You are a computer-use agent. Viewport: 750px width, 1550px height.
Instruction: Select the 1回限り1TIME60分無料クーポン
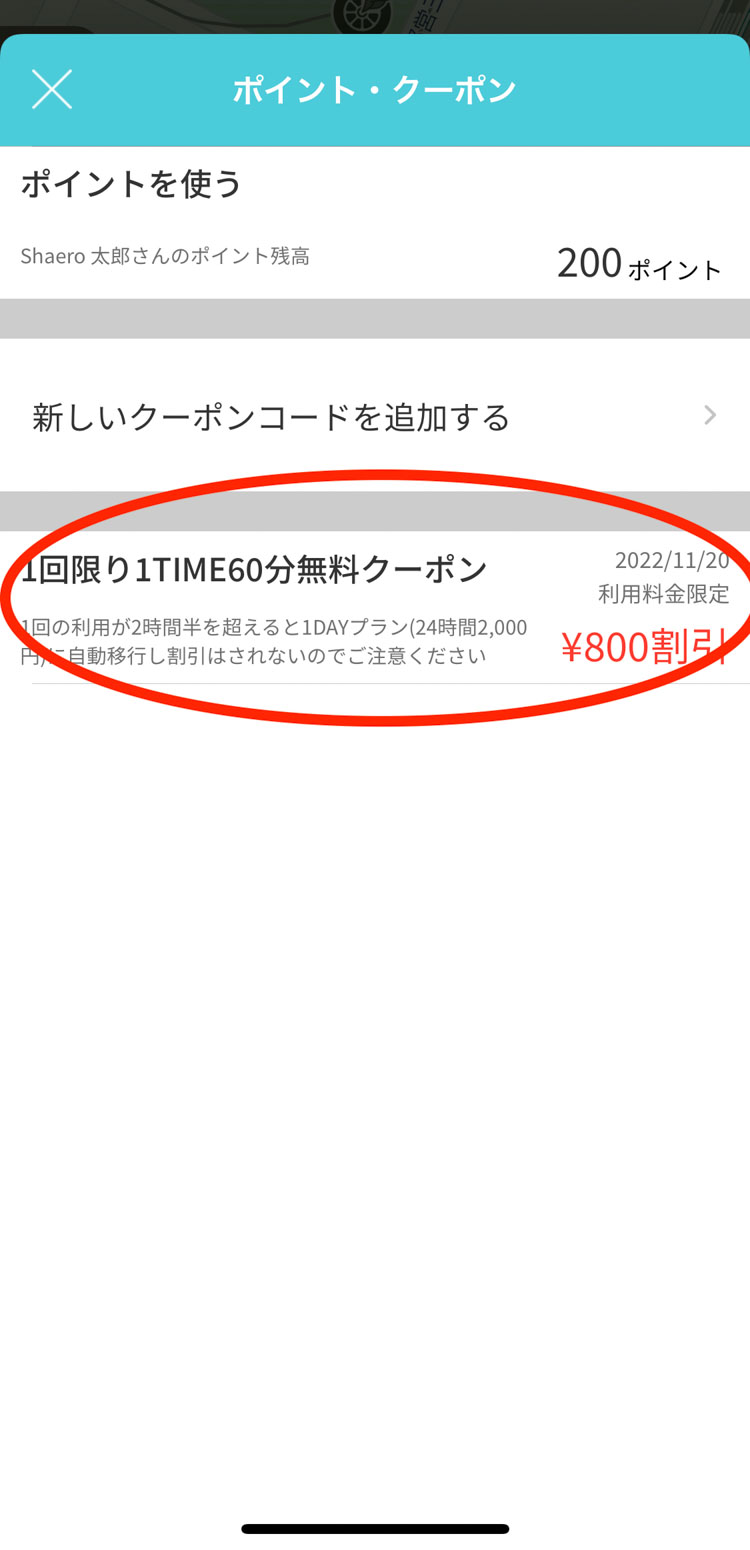[x=375, y=608]
